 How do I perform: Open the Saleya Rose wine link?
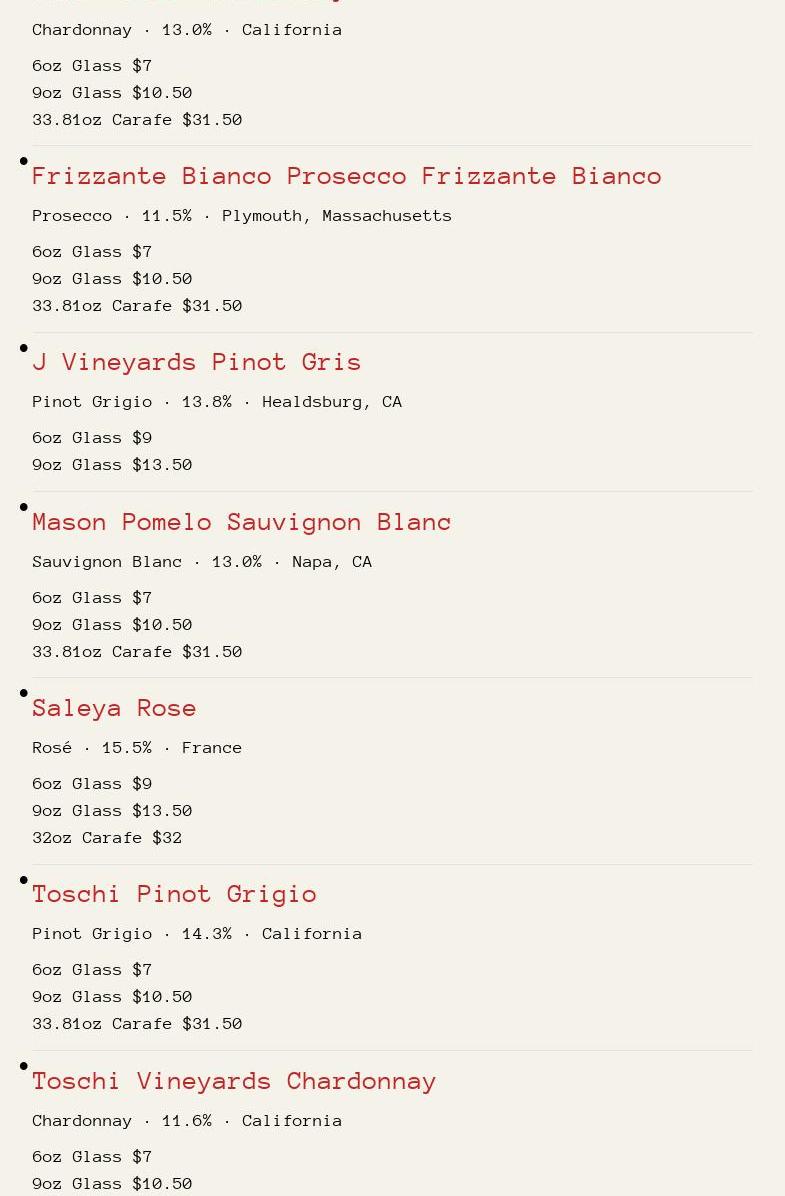(114, 708)
